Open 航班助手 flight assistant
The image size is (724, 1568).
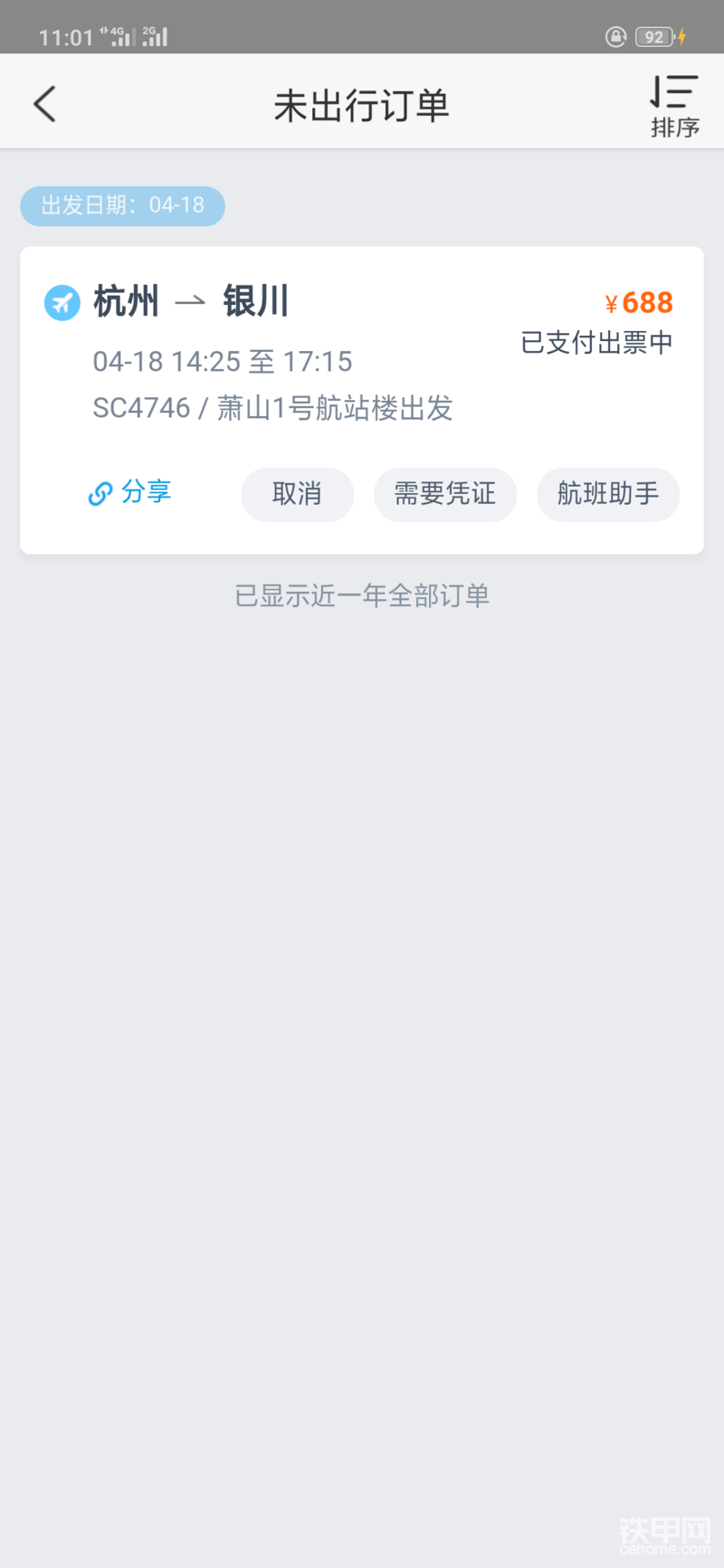point(608,494)
